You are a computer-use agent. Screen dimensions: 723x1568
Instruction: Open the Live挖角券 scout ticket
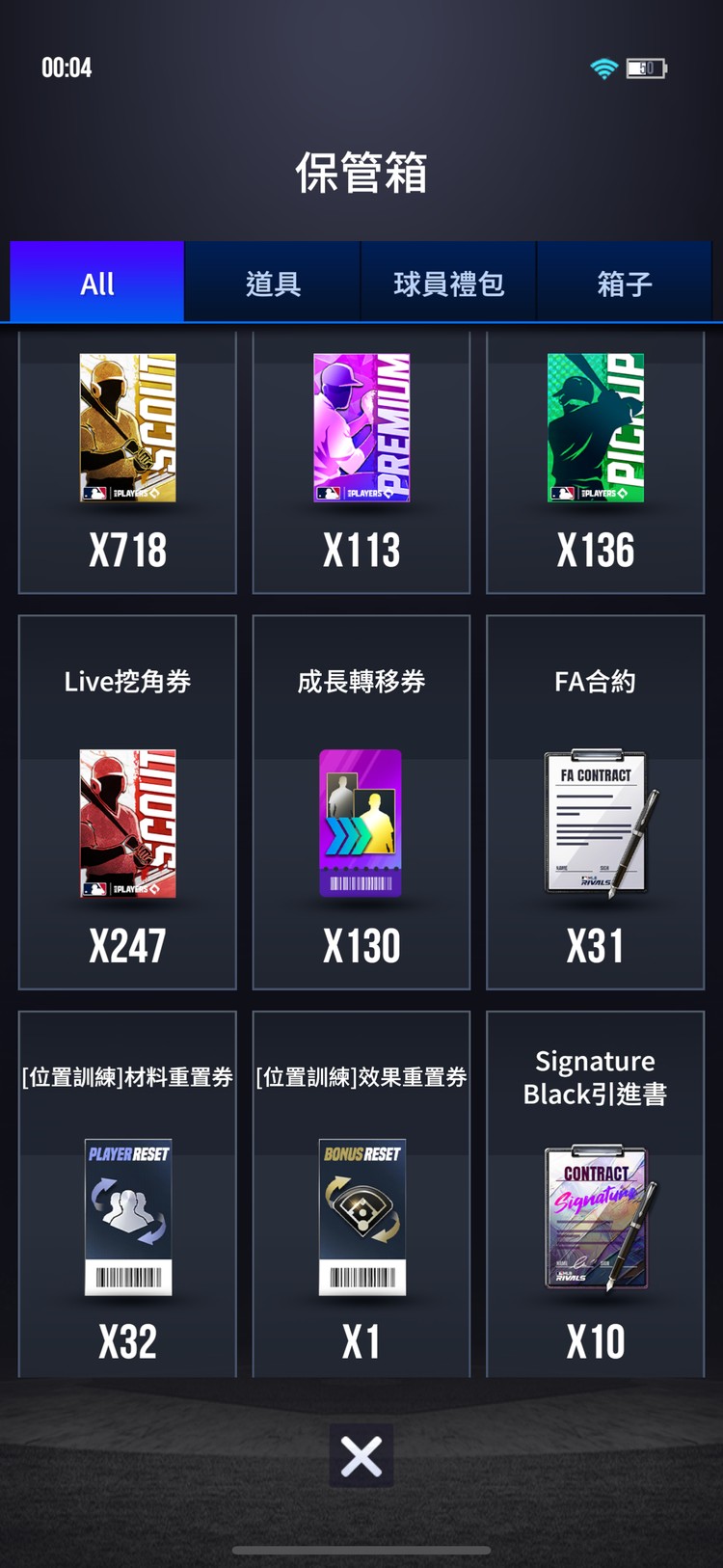click(x=126, y=825)
